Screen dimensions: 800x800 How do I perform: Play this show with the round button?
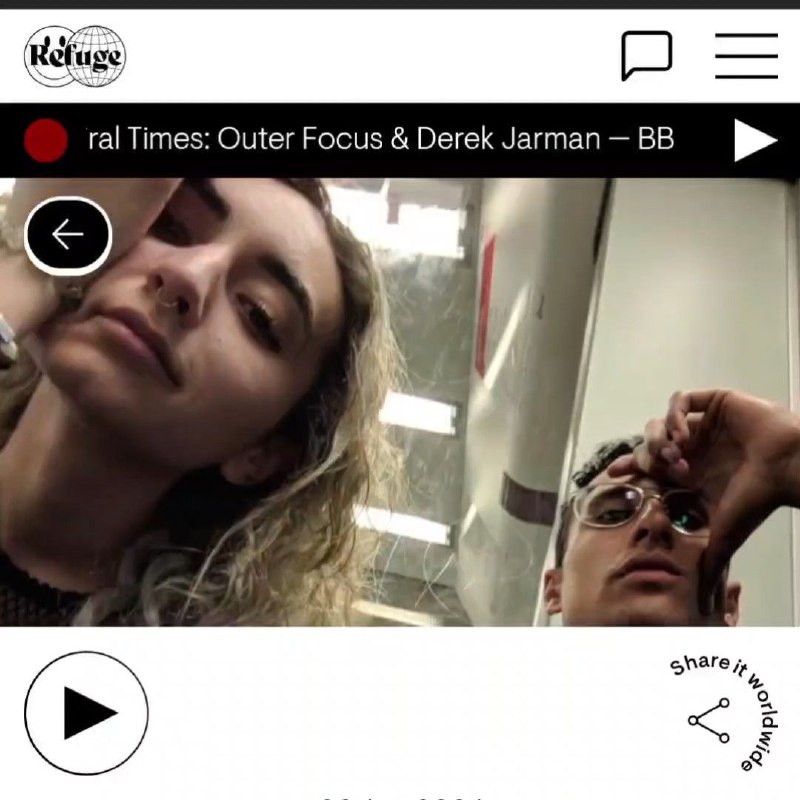(x=86, y=713)
